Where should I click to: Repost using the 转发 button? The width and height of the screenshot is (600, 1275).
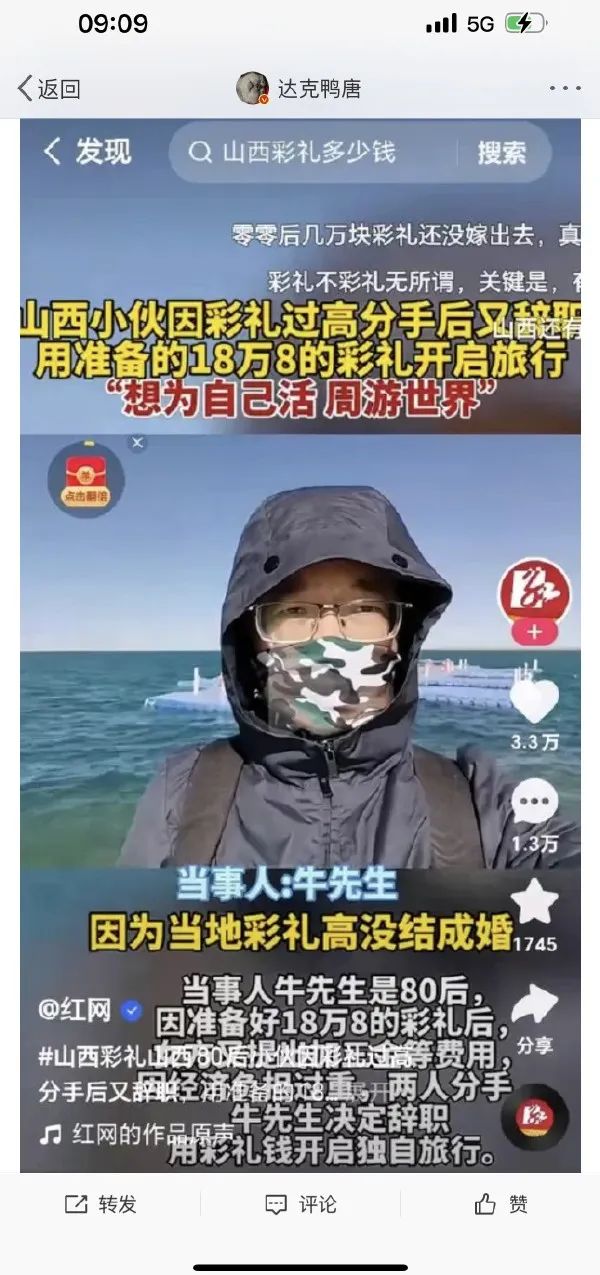[x=100, y=1204]
